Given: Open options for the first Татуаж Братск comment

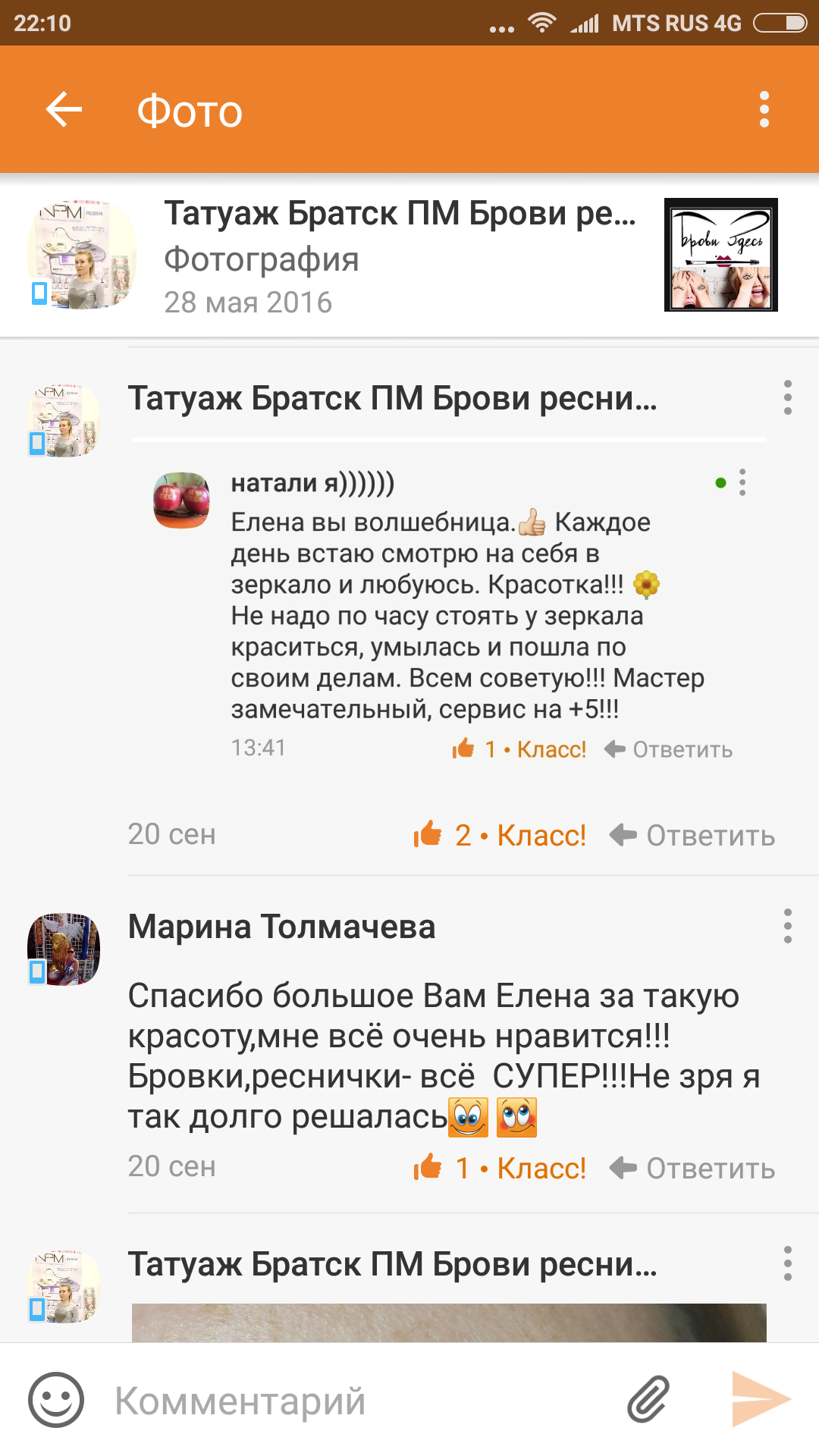Looking at the screenshot, I should 787,397.
